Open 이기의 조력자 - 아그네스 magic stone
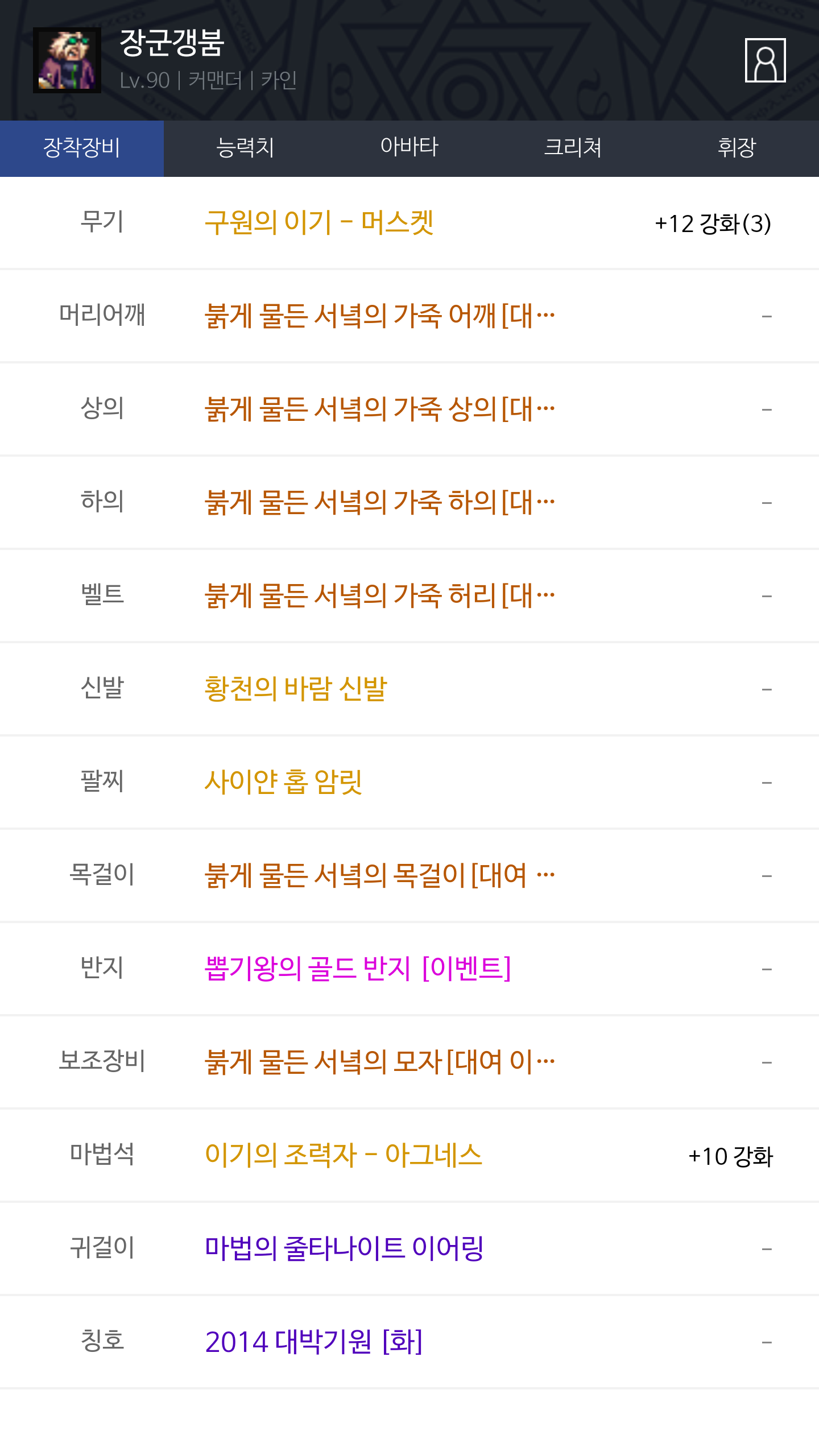819x1456 pixels. click(344, 1155)
